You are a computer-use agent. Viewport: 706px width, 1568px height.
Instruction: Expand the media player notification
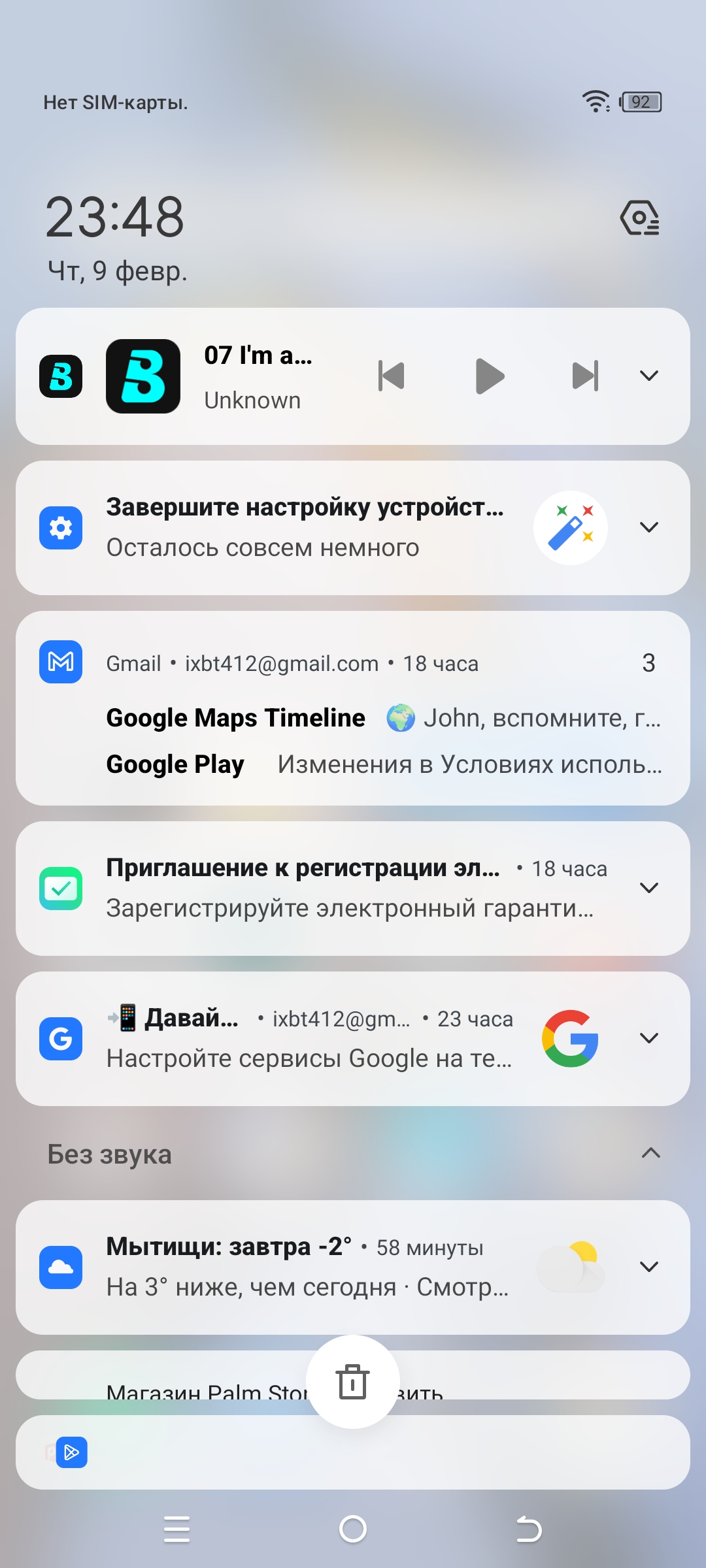[648, 376]
